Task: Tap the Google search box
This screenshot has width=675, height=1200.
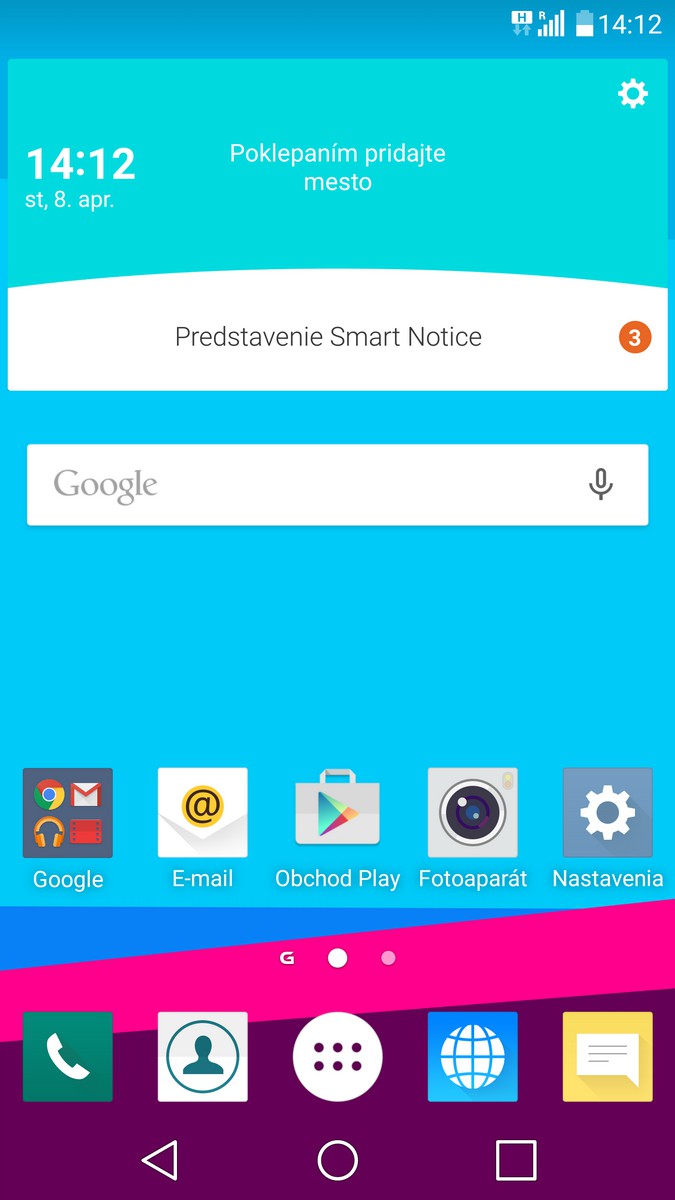Action: [x=300, y=485]
